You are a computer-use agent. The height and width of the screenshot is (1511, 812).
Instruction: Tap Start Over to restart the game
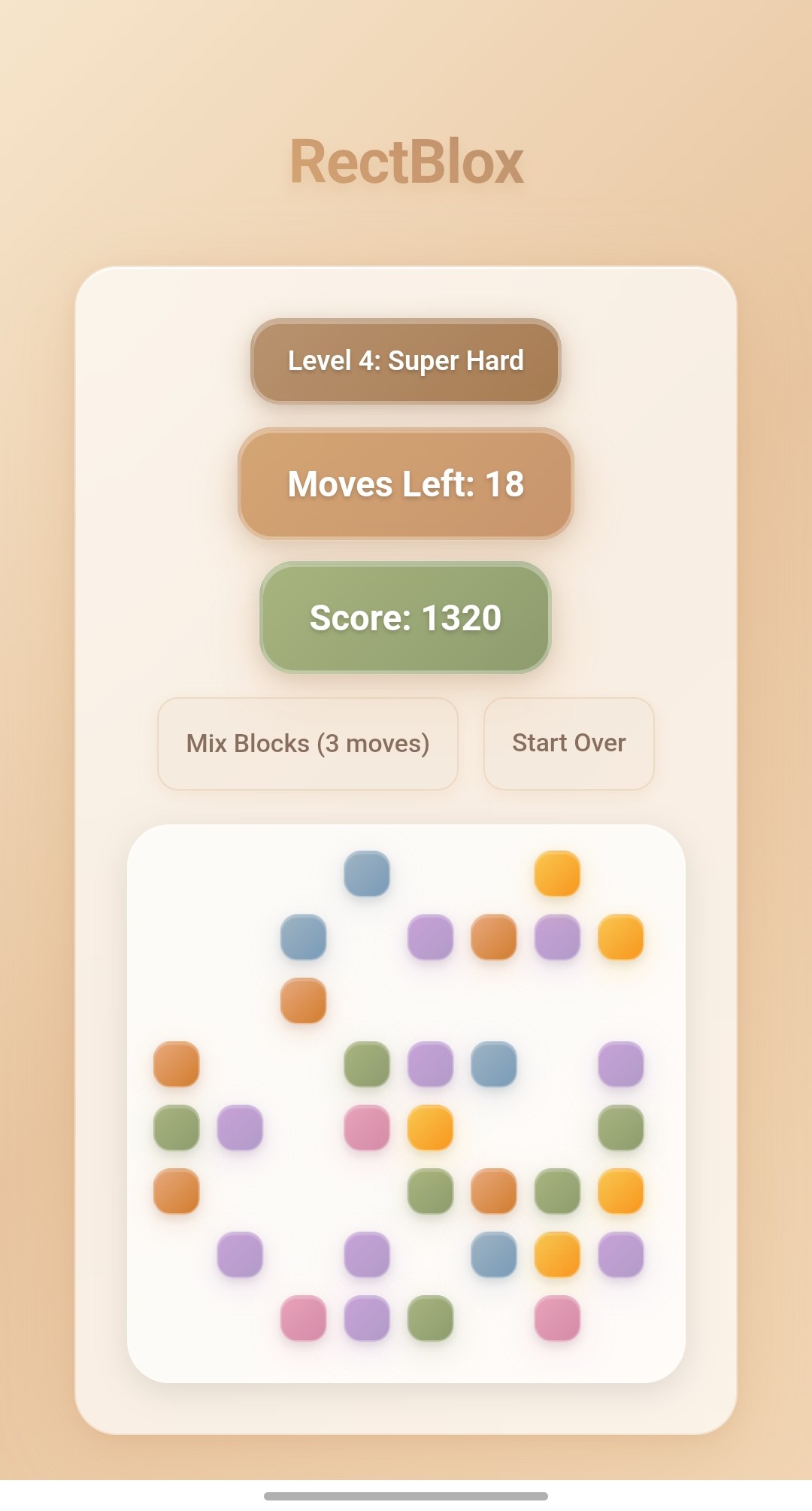click(x=569, y=743)
